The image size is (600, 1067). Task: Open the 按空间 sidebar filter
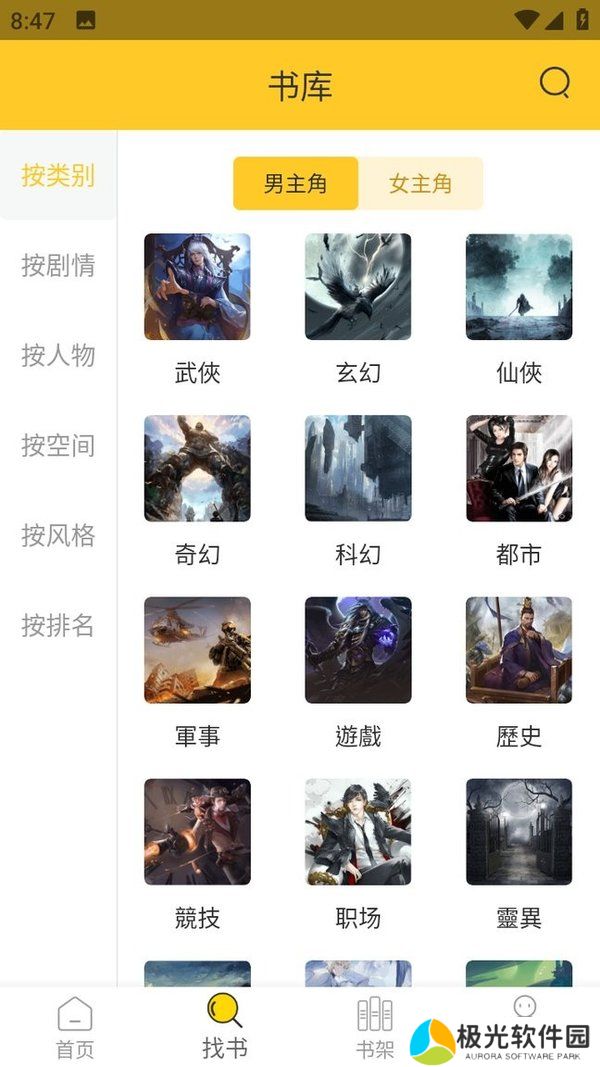point(58,445)
